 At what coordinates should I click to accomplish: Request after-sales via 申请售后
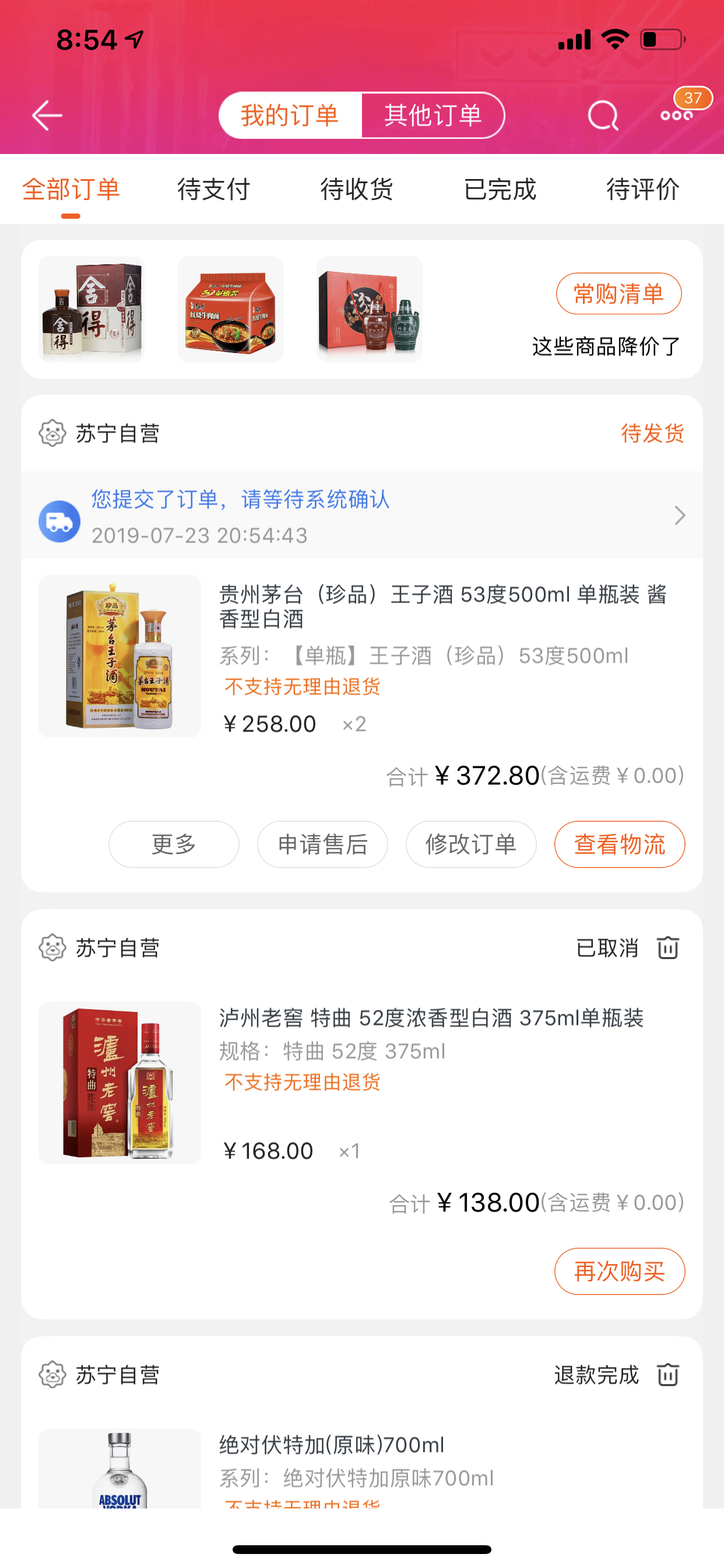[322, 844]
